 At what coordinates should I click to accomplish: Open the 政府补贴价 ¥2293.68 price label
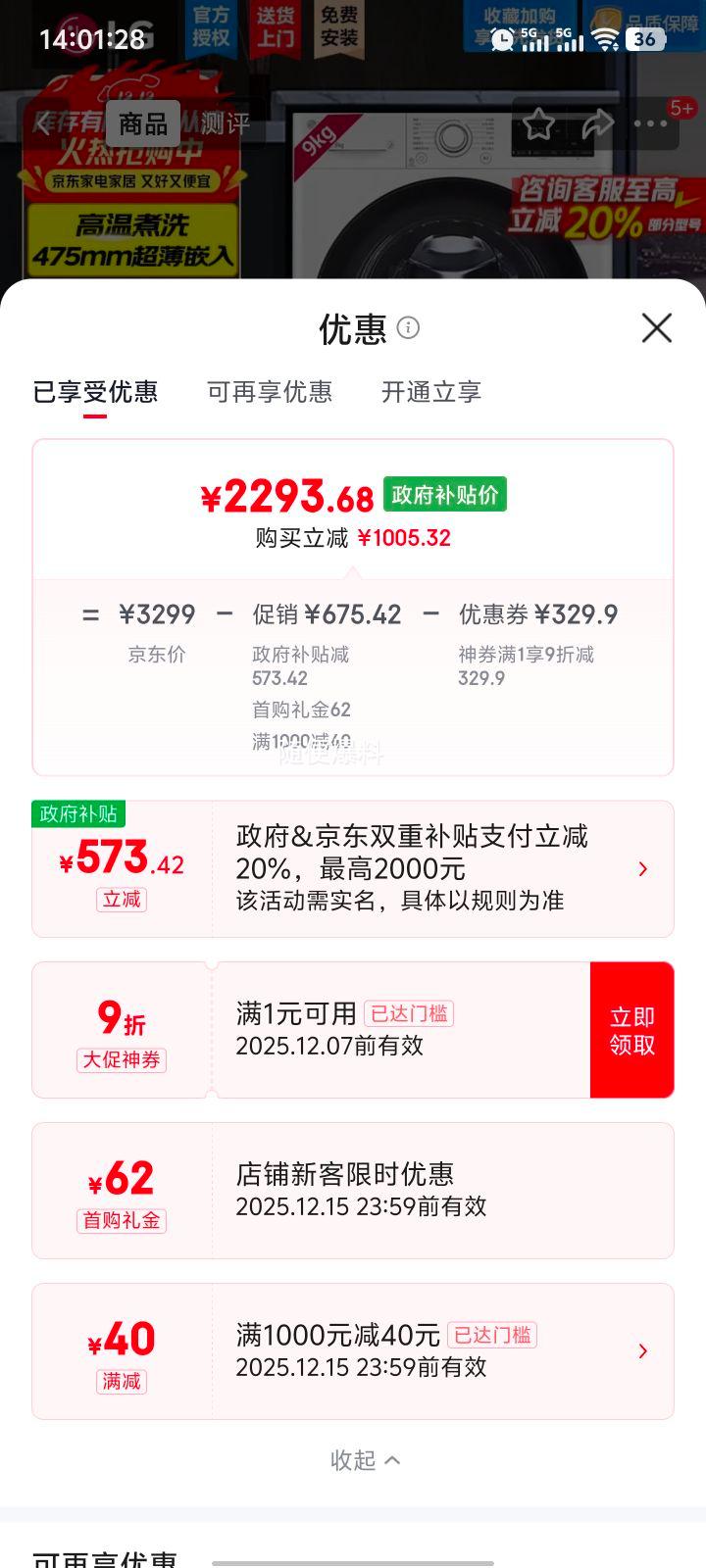tap(442, 496)
